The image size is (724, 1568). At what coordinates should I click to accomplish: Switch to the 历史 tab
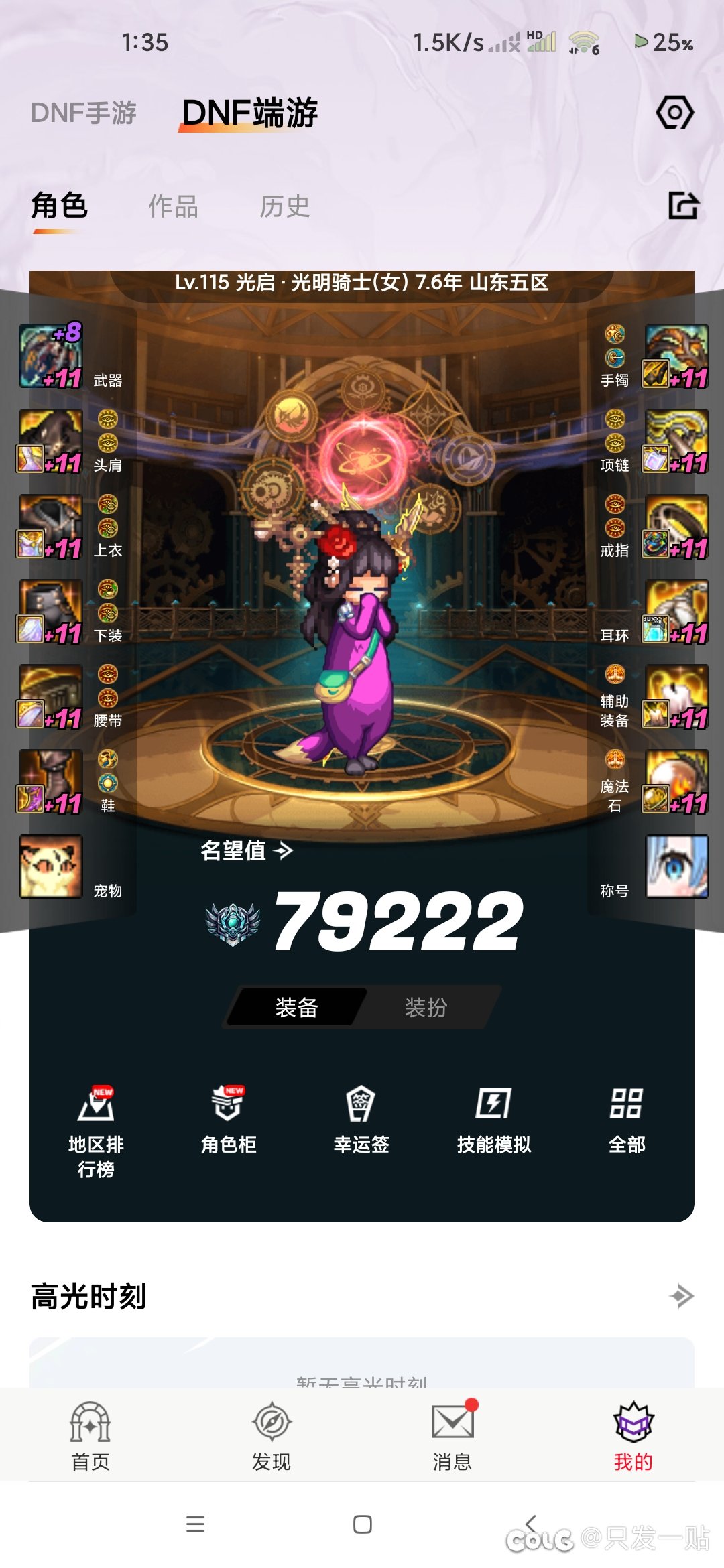pyautogui.click(x=284, y=206)
